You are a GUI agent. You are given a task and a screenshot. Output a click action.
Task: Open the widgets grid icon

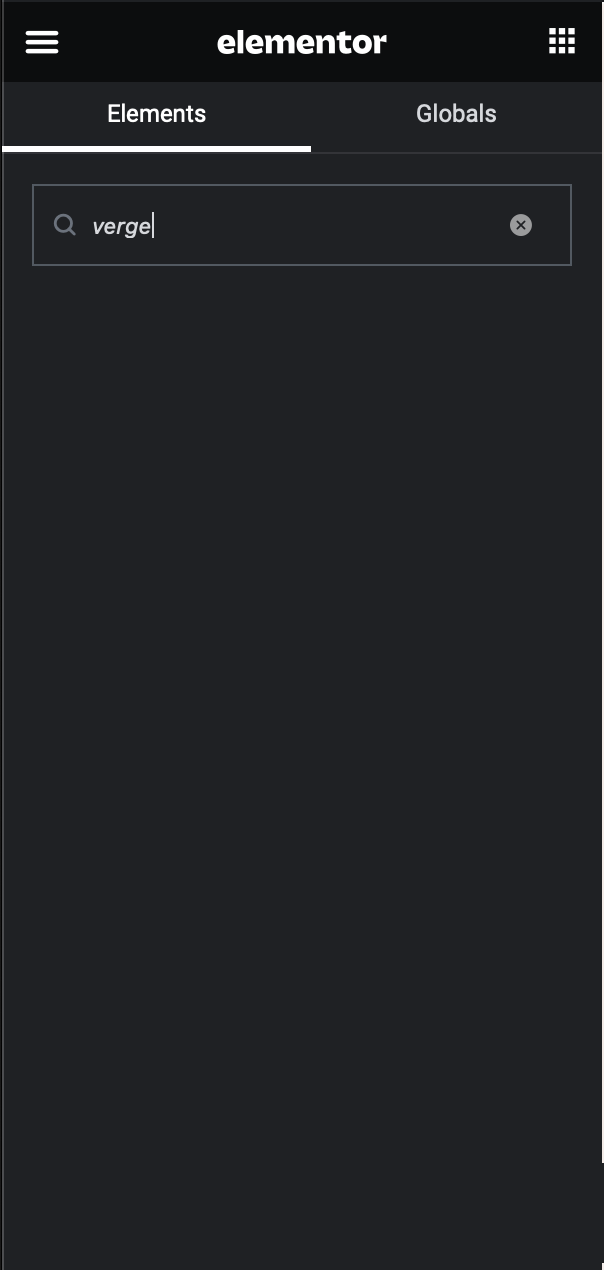coord(562,42)
